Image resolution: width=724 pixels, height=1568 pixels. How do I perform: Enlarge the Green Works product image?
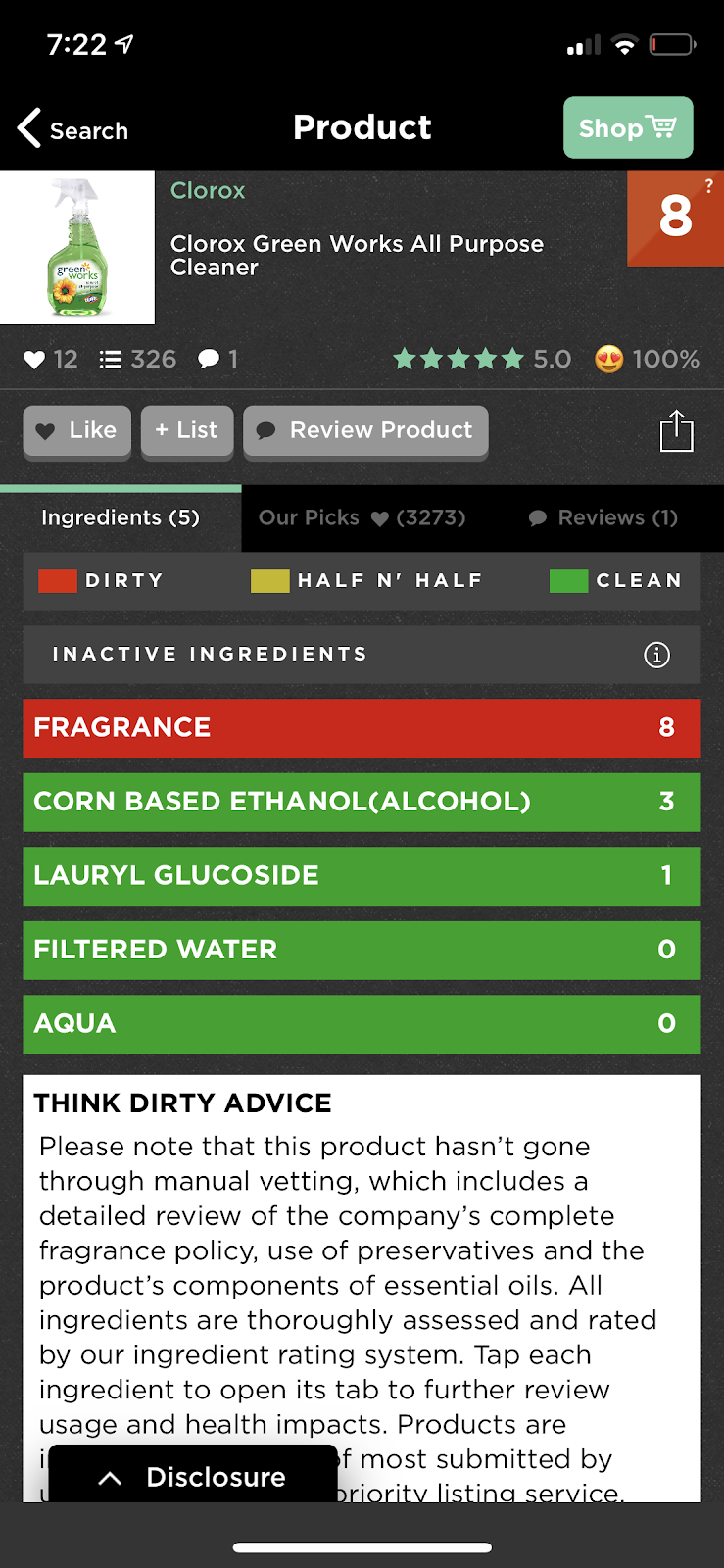[x=77, y=247]
